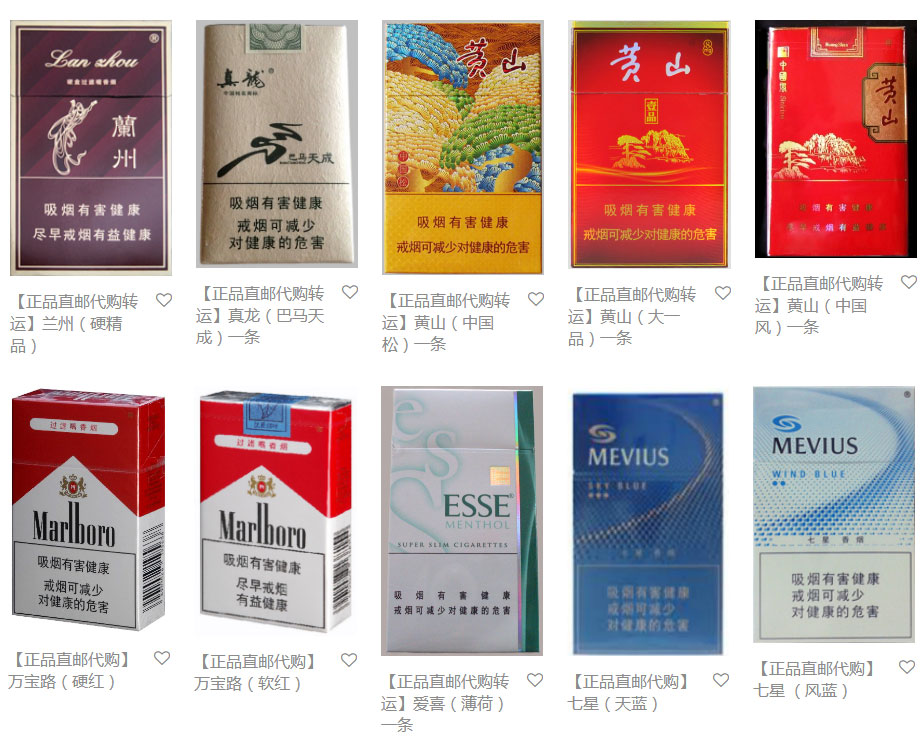Favorite the 黄山（中国风）listing
924x744 pixels.
point(908,283)
